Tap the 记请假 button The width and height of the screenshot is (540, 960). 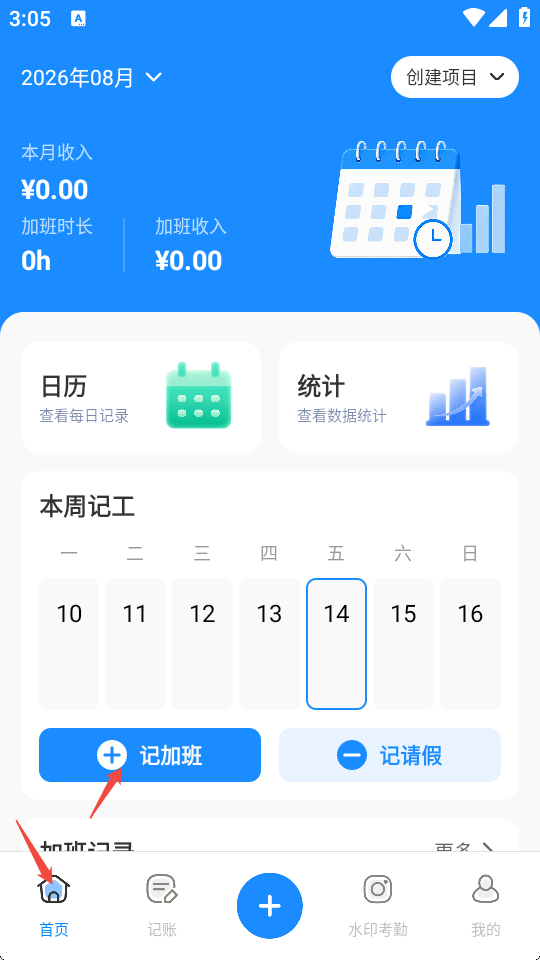pyautogui.click(x=390, y=755)
